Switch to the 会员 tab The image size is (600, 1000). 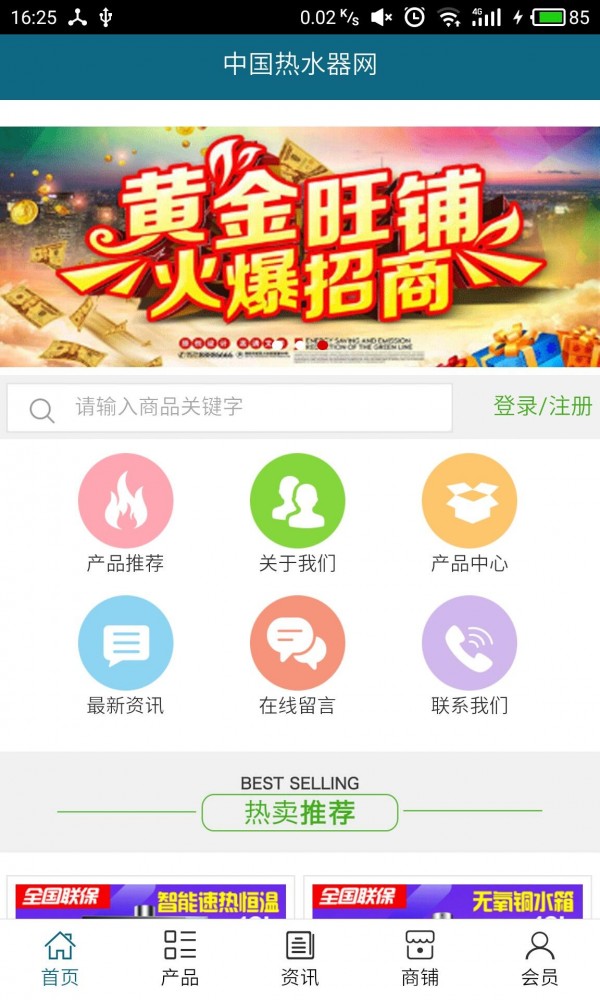click(540, 958)
